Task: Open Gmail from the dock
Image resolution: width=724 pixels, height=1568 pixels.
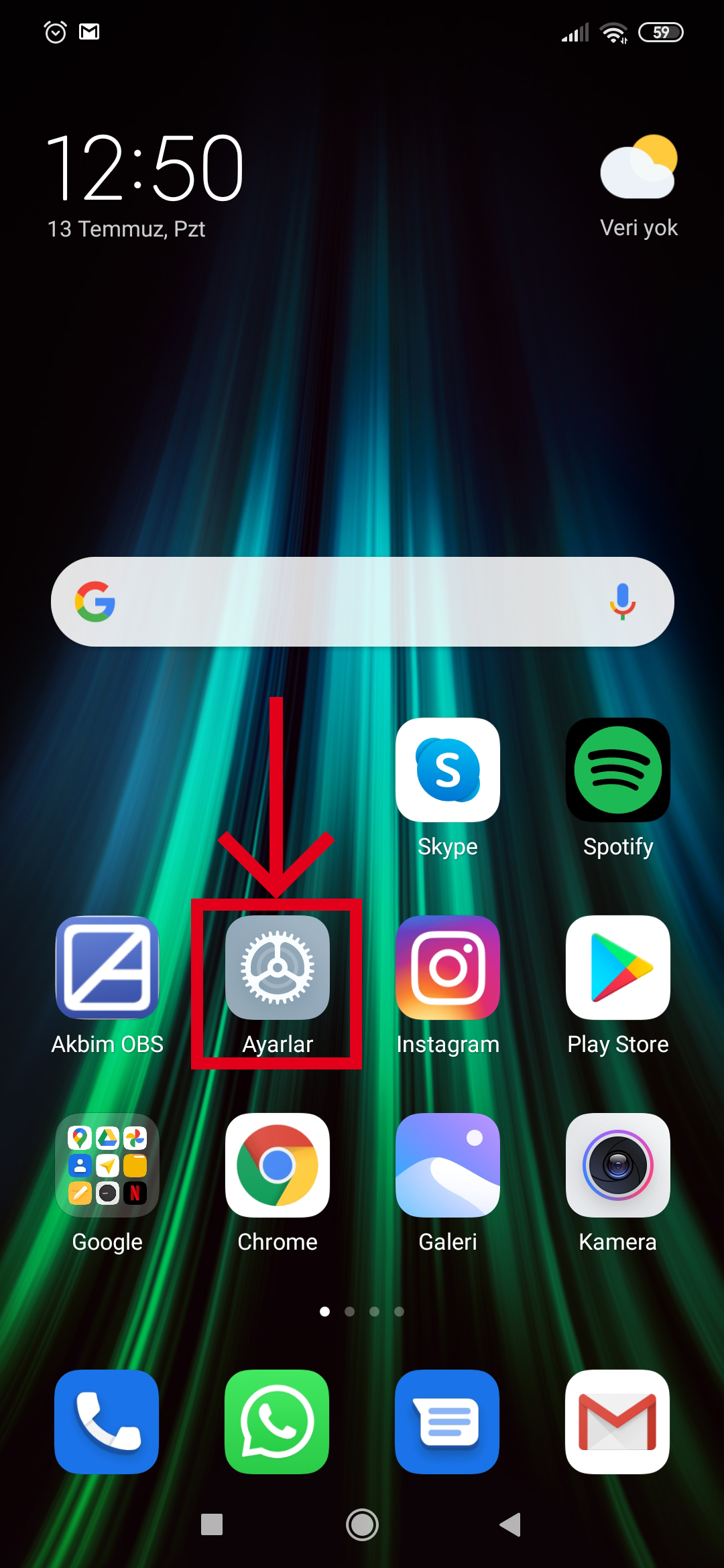Action: (x=618, y=1421)
